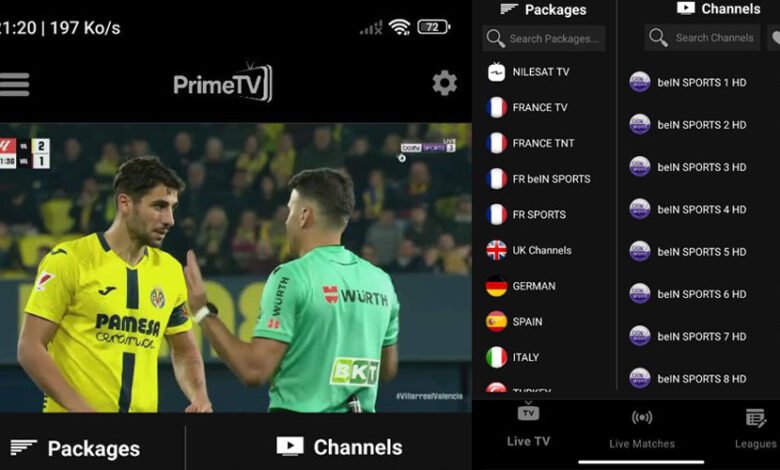Select the FRANCE TV package

(x=539, y=108)
